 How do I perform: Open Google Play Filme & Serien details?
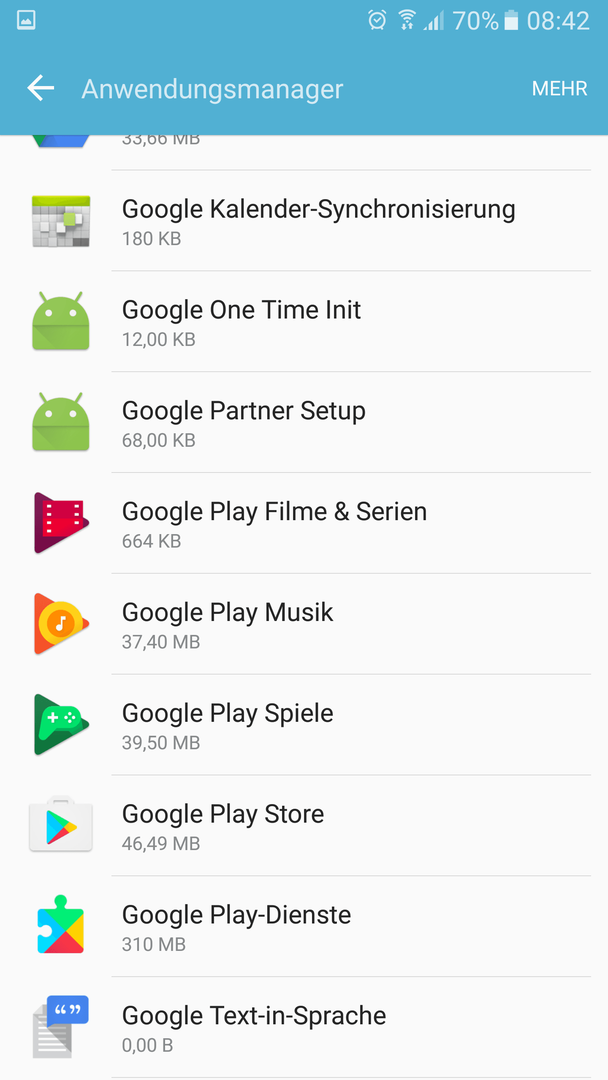[304, 523]
